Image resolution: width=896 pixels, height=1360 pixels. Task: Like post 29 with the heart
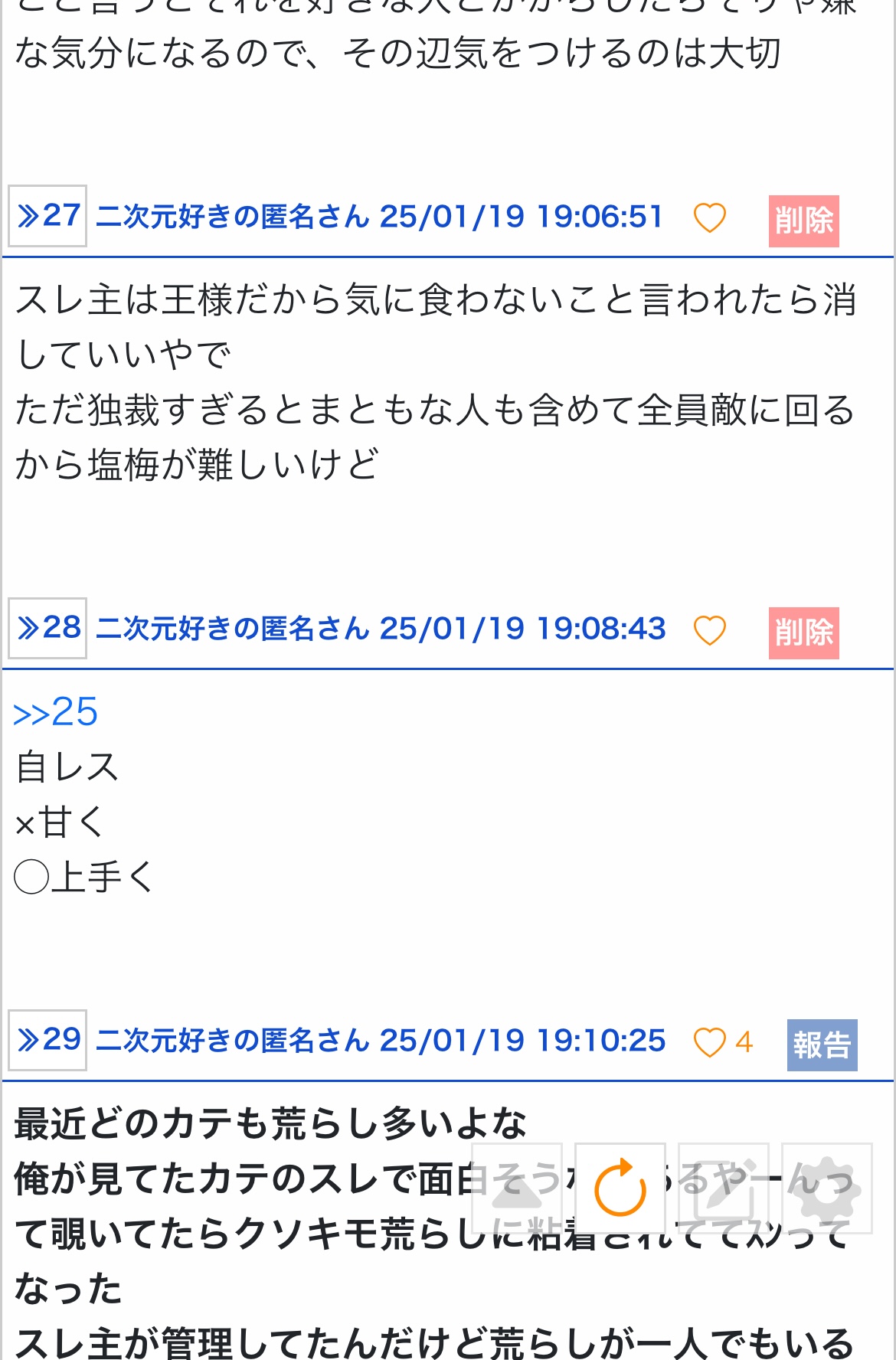pos(709,1043)
